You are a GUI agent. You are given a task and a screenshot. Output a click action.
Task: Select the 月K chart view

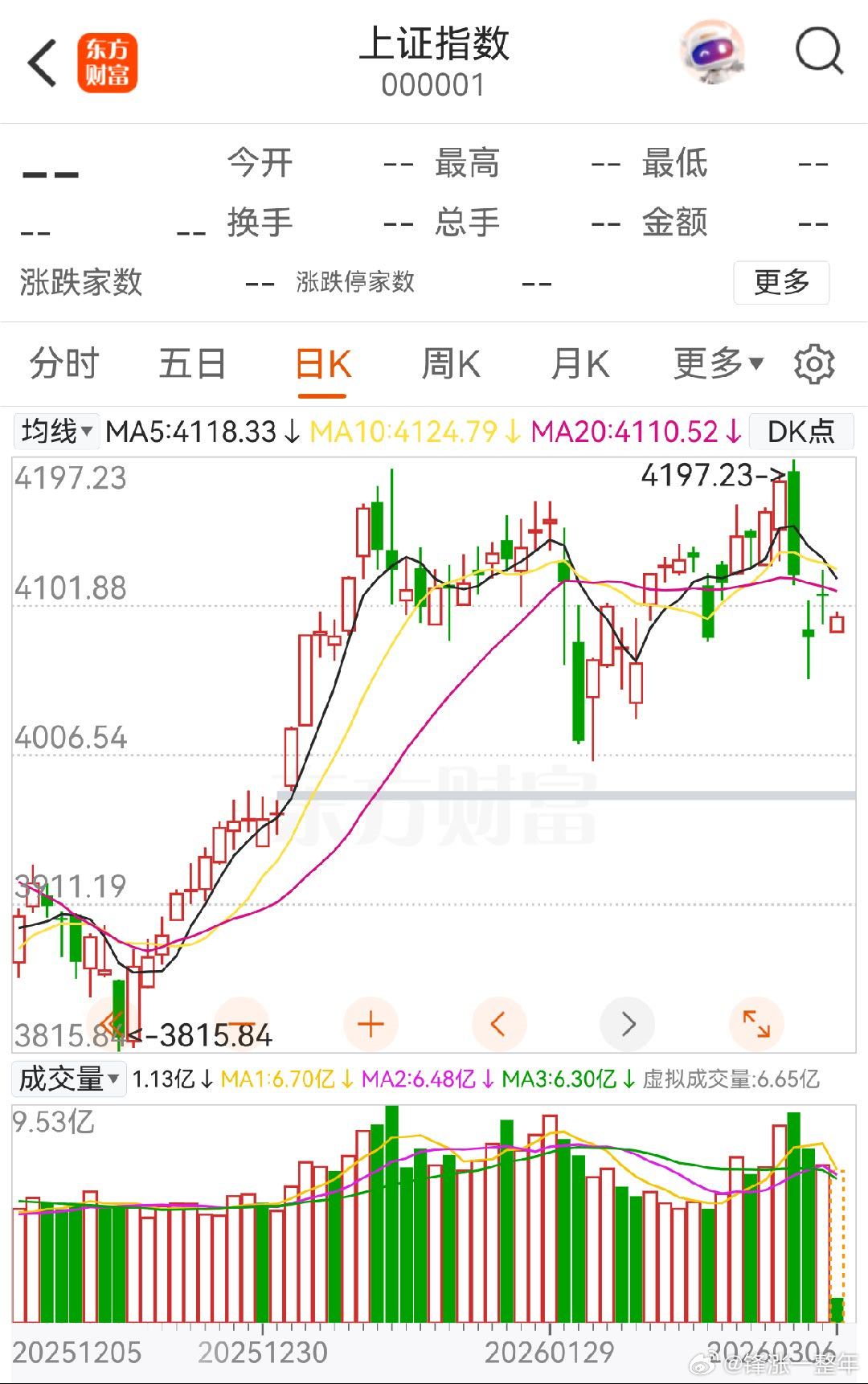click(x=580, y=363)
